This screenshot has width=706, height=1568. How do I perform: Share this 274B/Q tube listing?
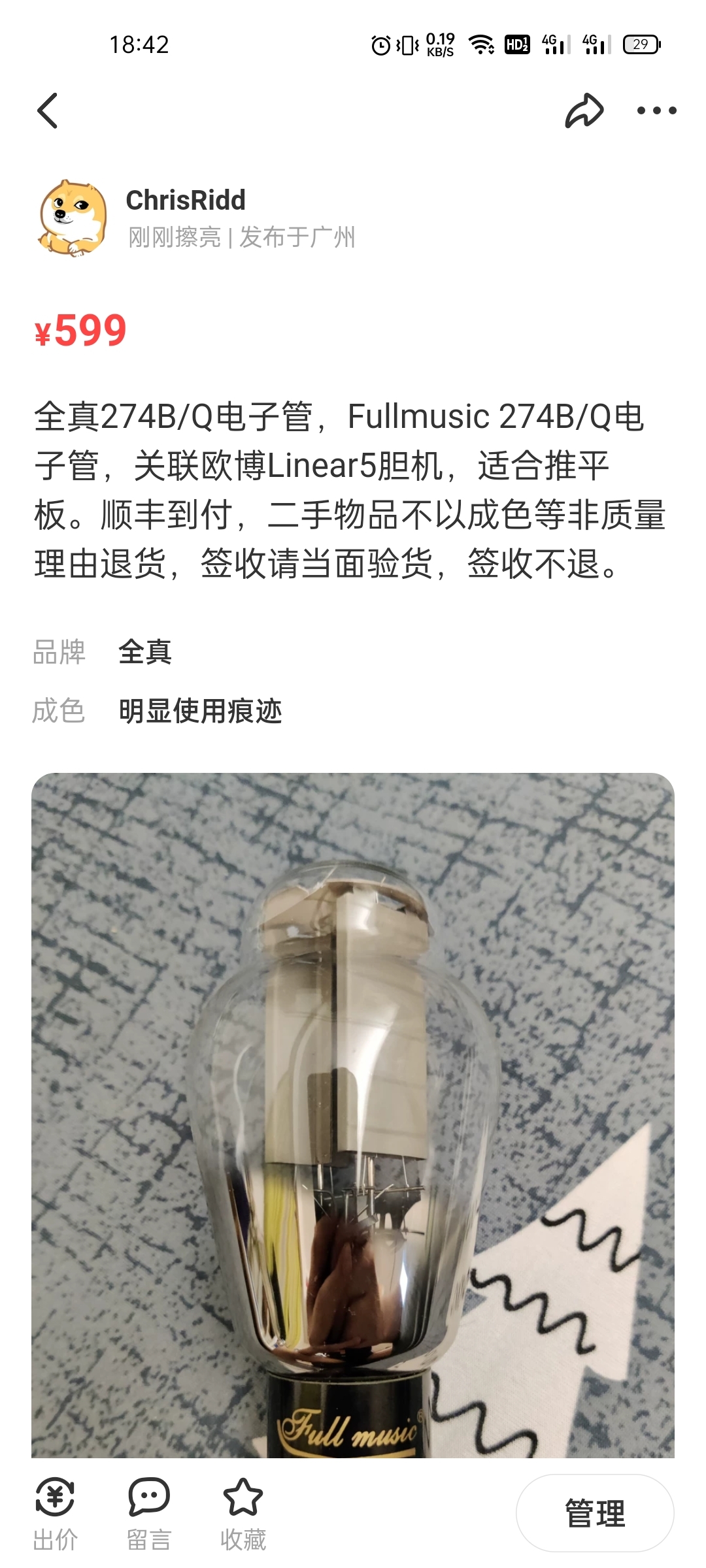584,110
